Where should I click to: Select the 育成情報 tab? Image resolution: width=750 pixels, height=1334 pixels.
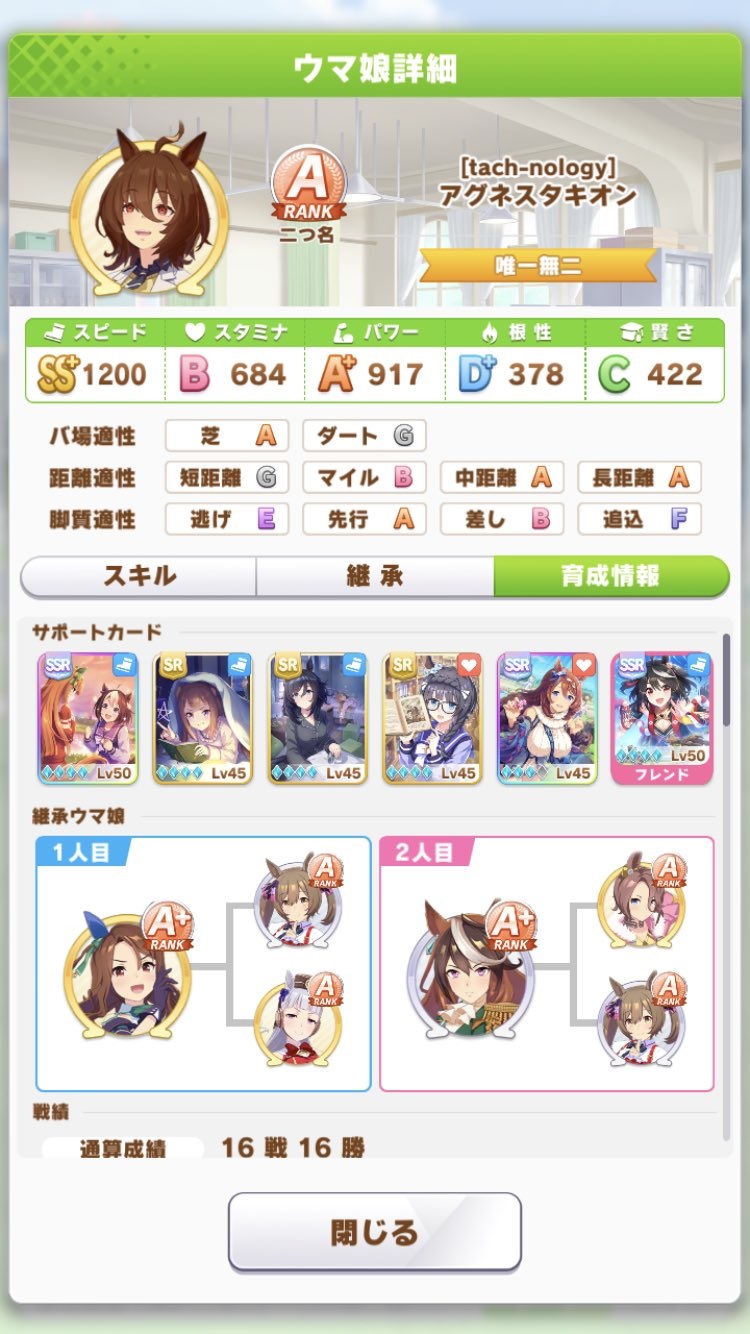610,577
